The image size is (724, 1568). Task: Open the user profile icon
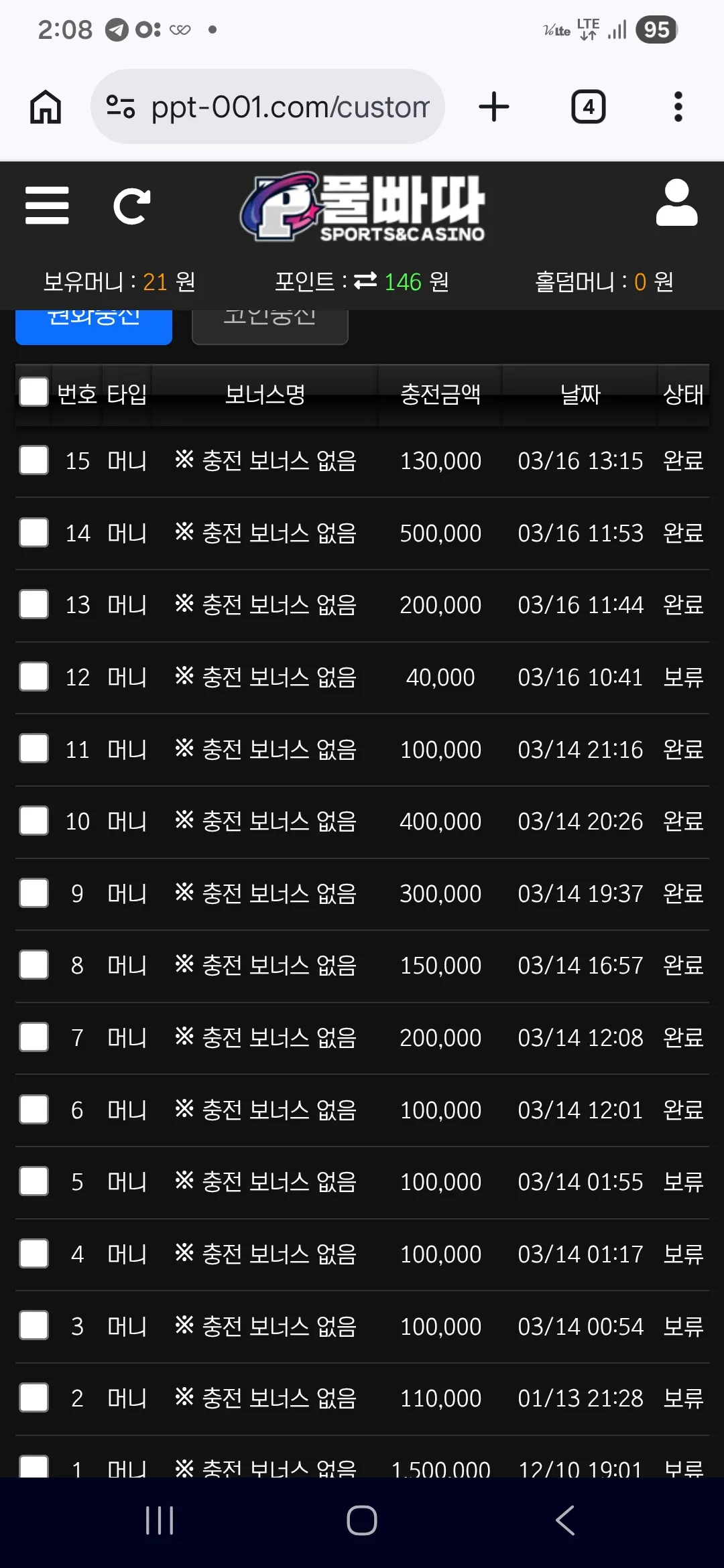676,202
